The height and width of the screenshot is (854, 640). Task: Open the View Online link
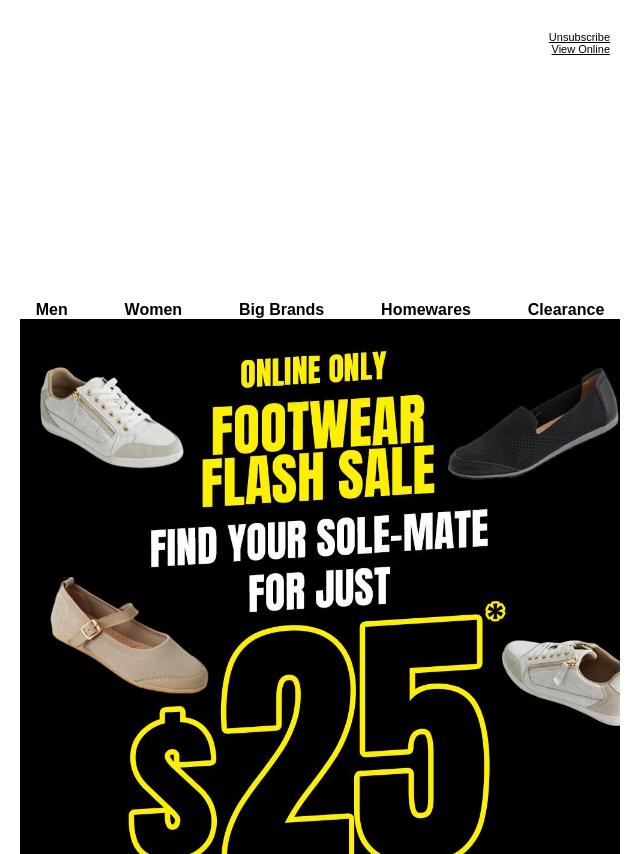tap(580, 49)
